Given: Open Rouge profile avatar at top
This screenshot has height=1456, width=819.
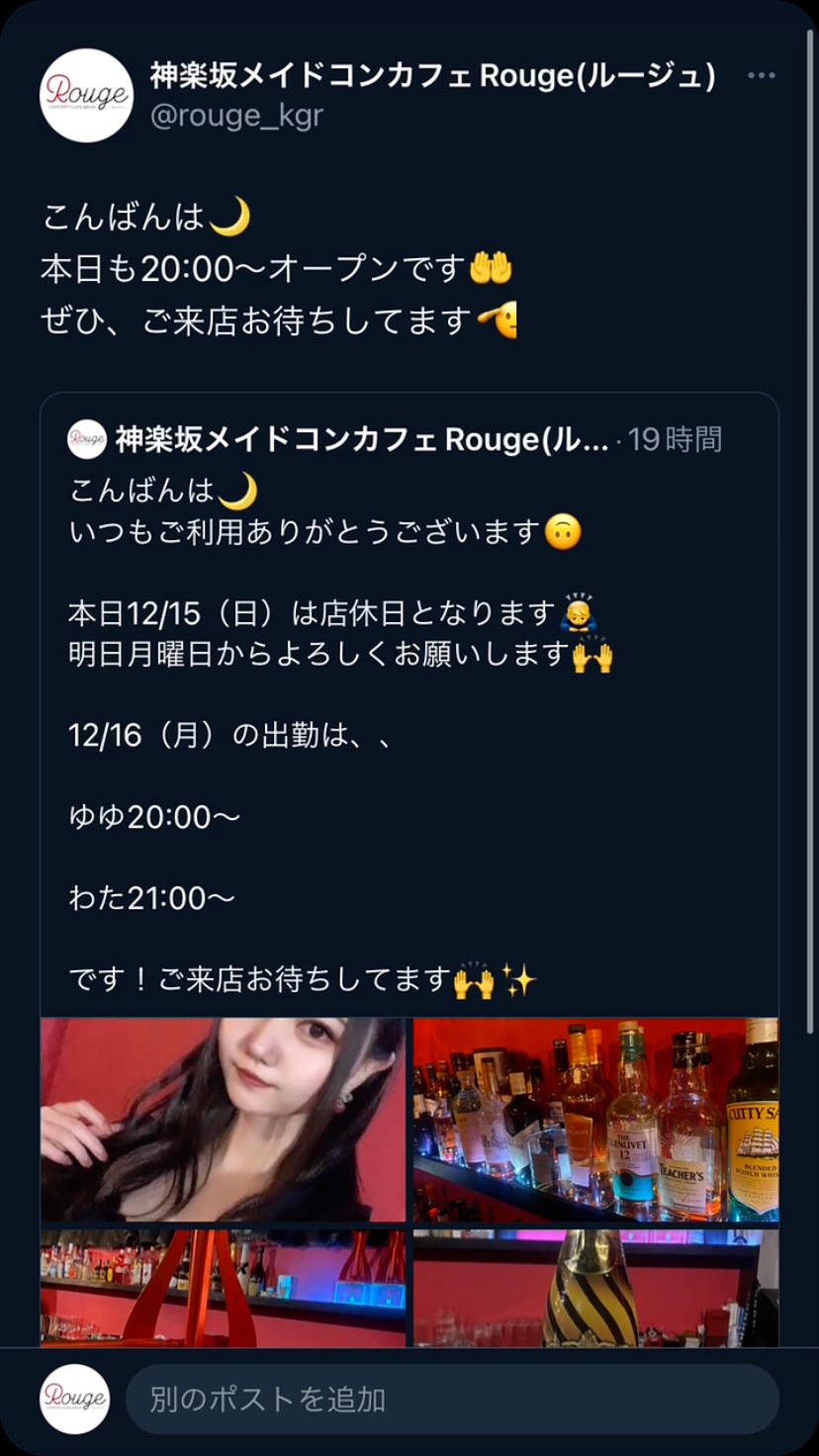Looking at the screenshot, I should pos(86,95).
